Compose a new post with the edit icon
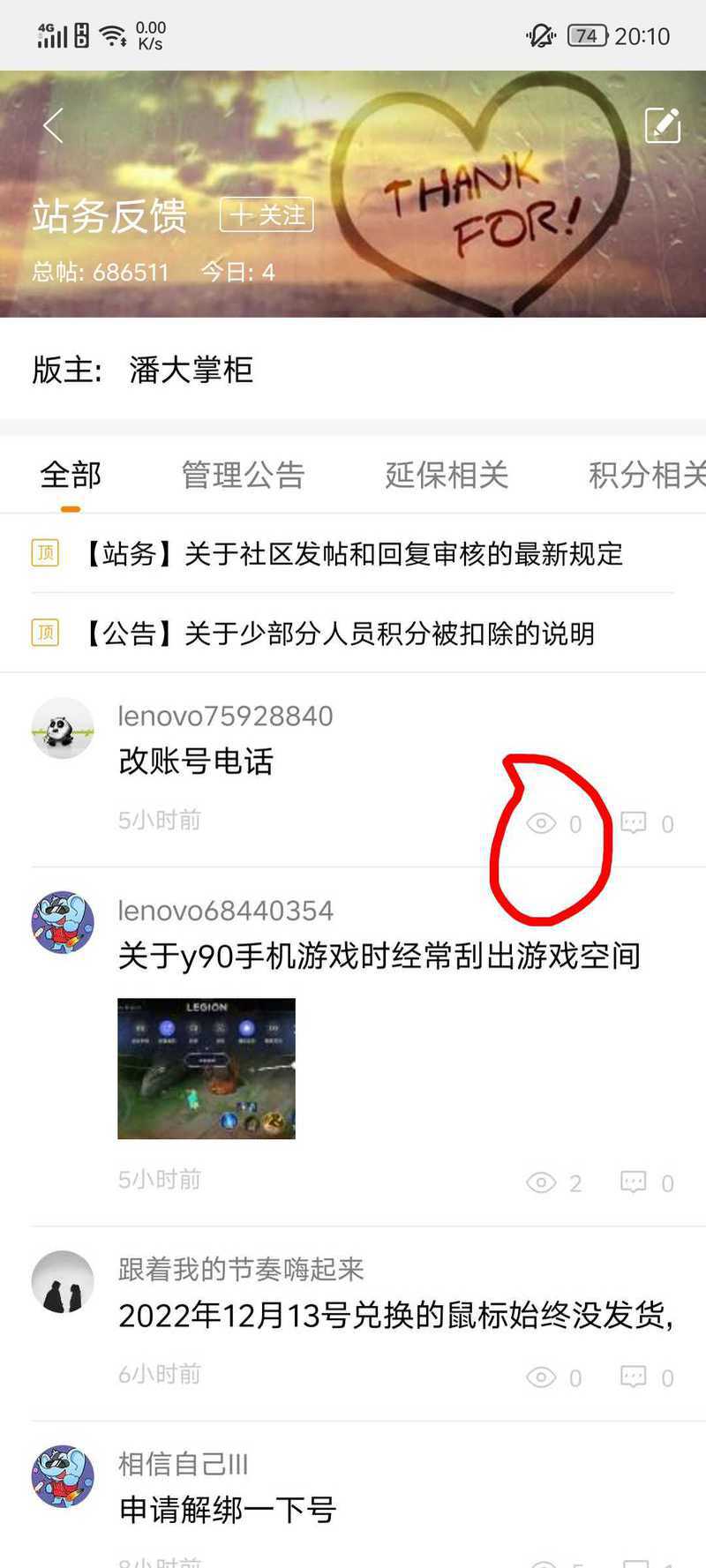Image resolution: width=706 pixels, height=1568 pixels. point(662,125)
